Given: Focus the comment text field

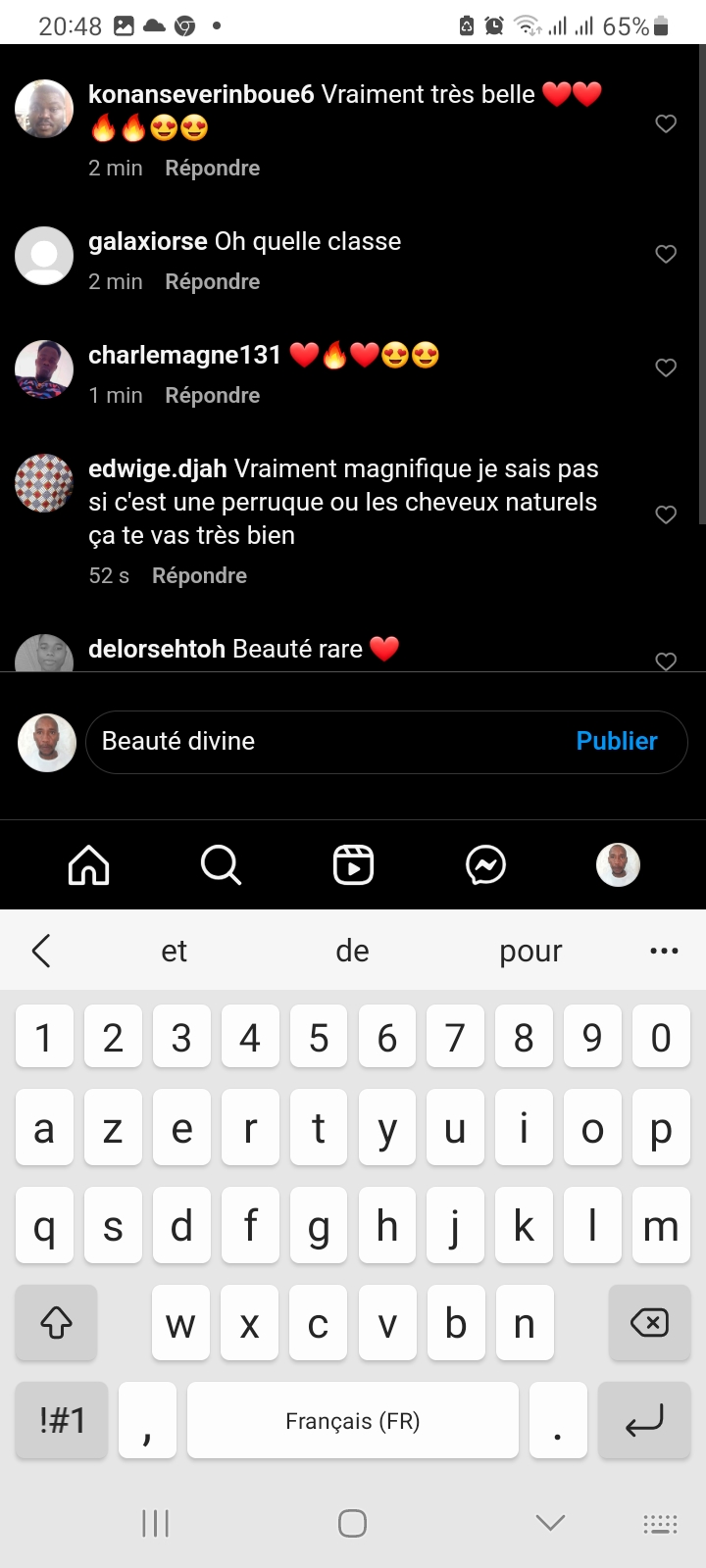Looking at the screenshot, I should pos(324,742).
